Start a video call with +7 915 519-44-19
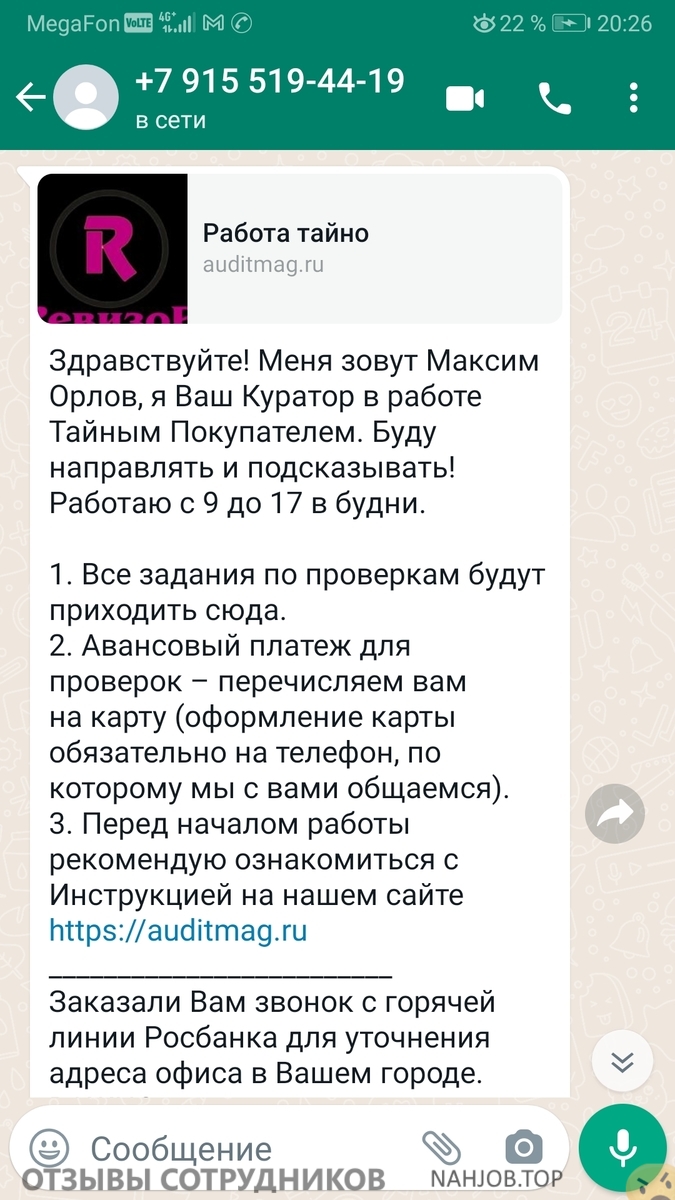675x1200 pixels. (465, 98)
